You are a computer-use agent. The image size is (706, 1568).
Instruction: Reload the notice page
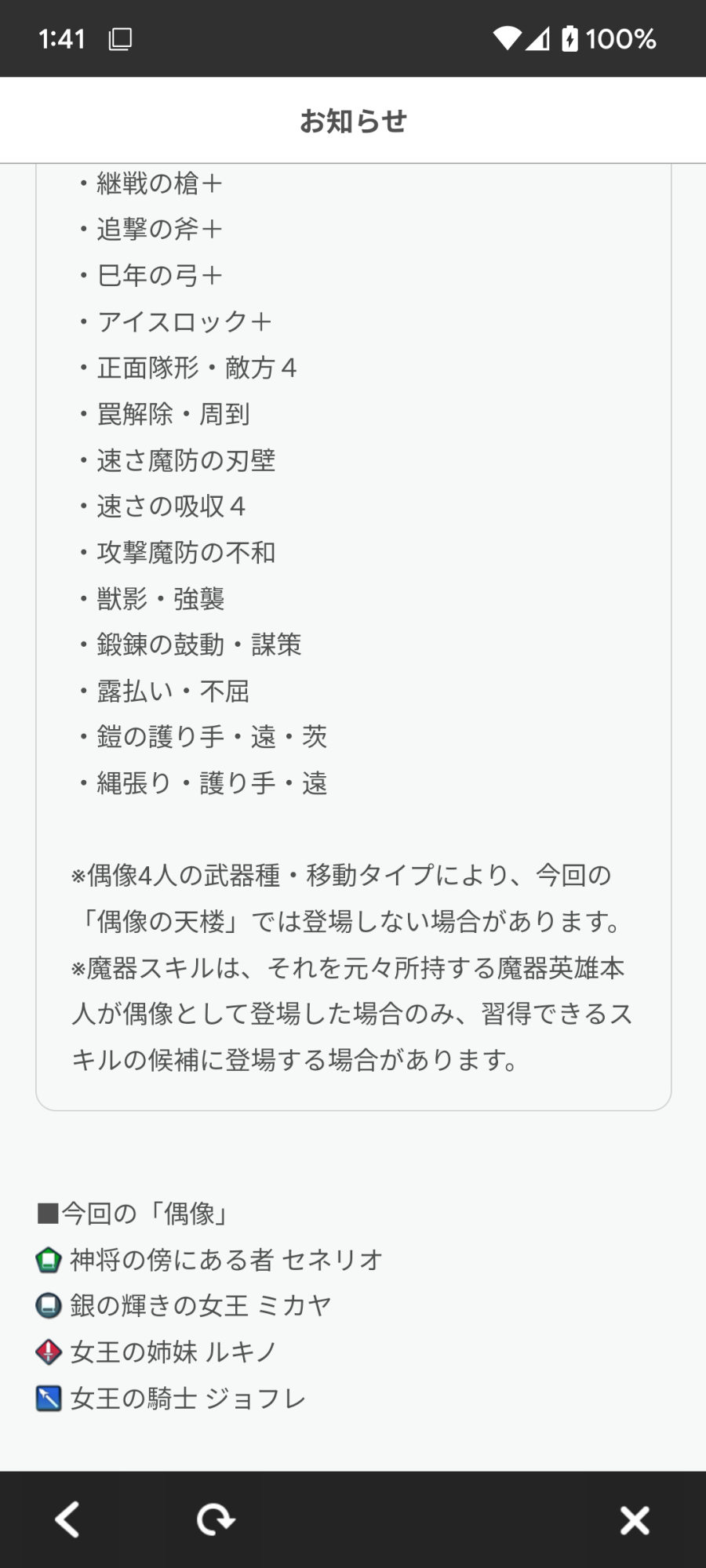[x=216, y=1519]
